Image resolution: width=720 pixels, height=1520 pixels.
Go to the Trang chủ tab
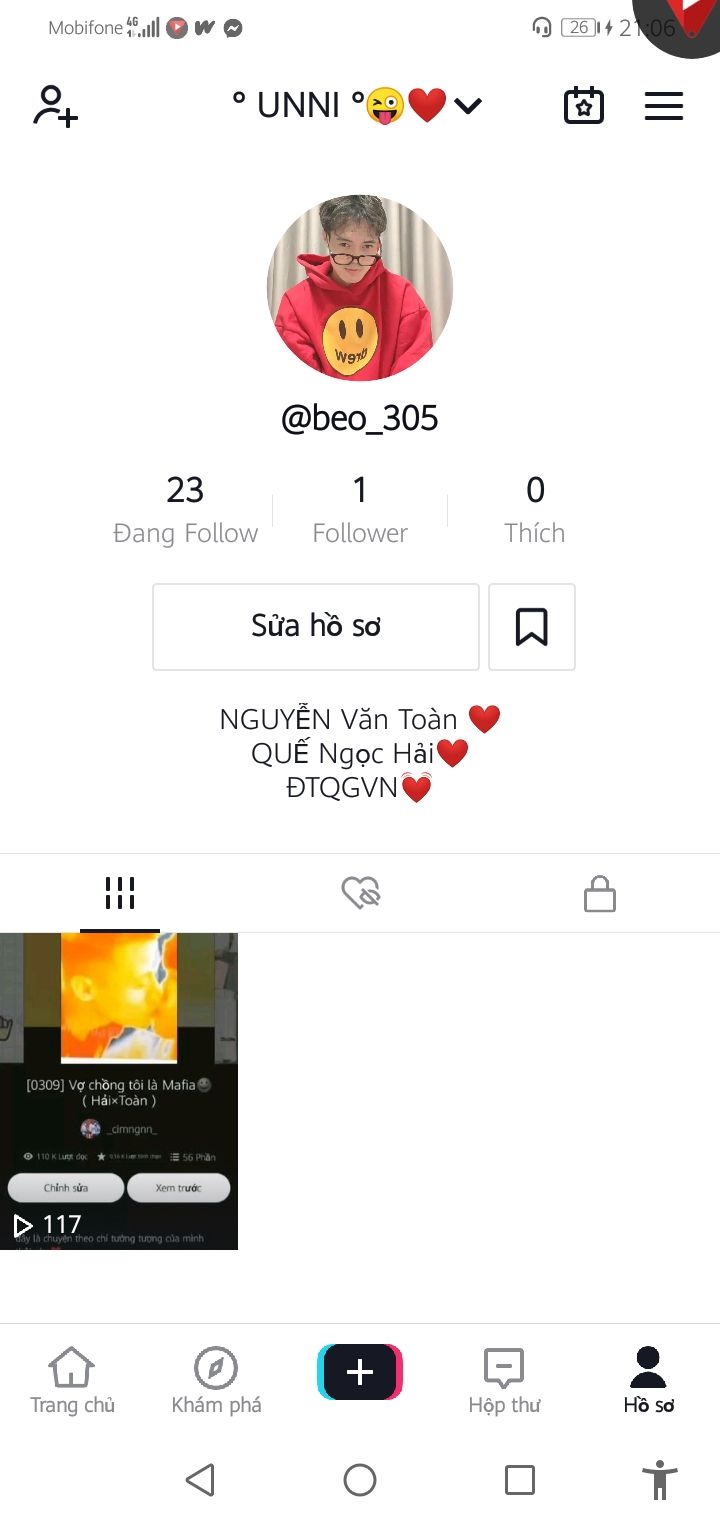[72, 1381]
